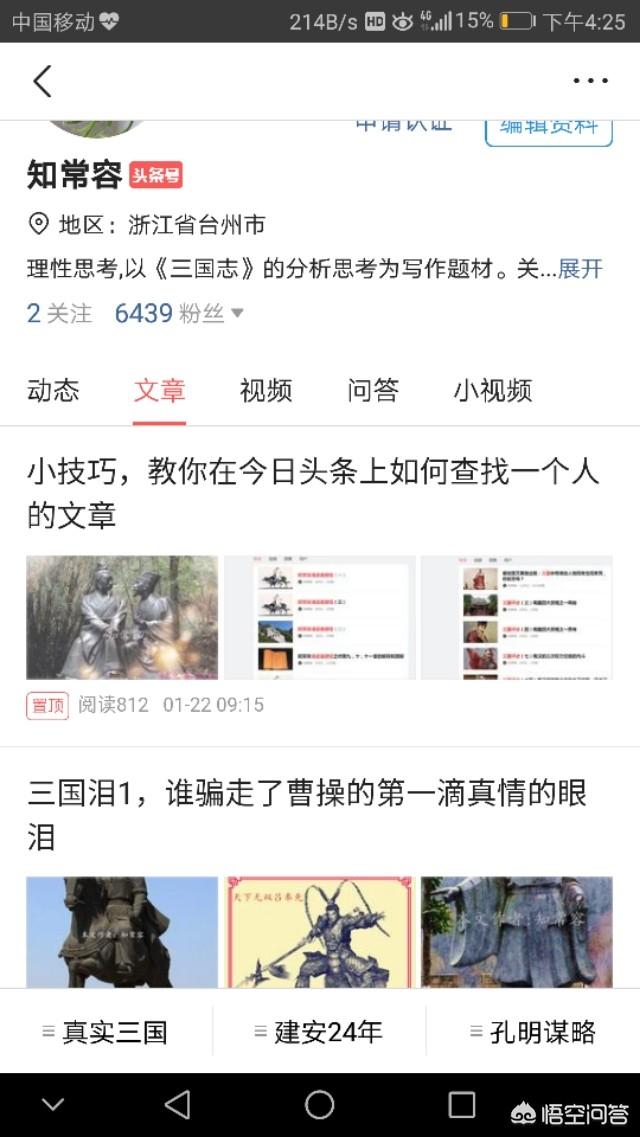The width and height of the screenshot is (640, 1137).
Task: Open the article 三国泪1，谁骗走了曹操的第一滴真情的眼泪
Action: (306, 814)
